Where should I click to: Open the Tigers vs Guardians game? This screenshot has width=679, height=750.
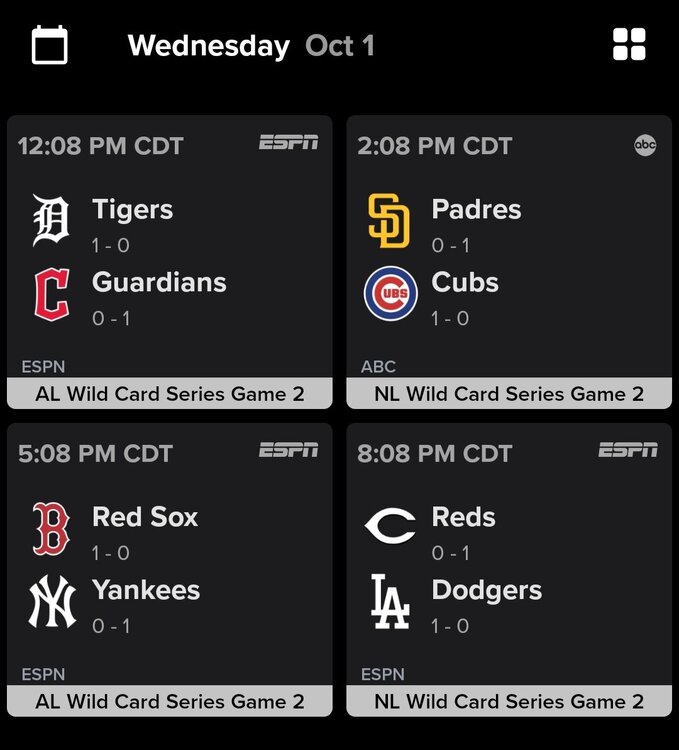(170, 262)
